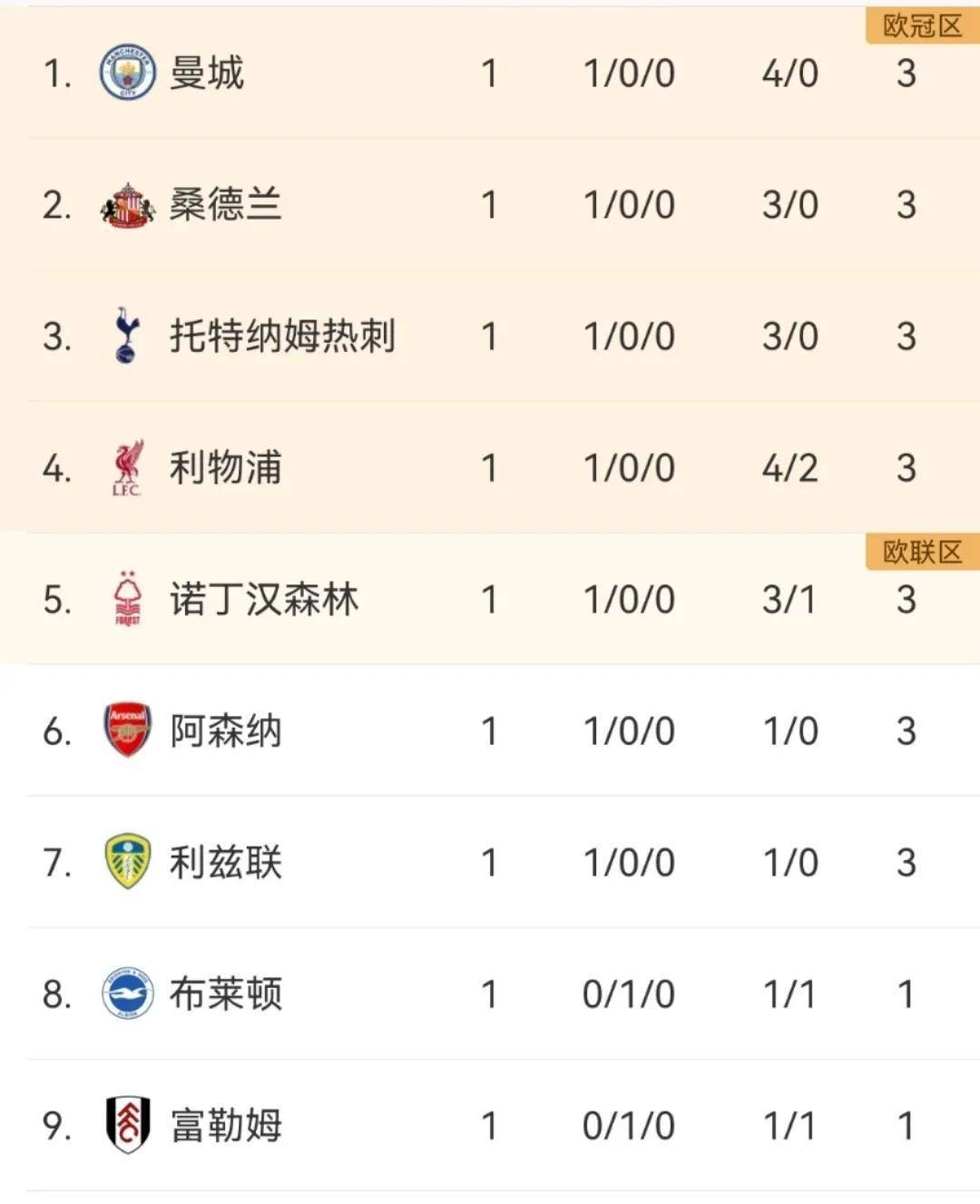Image resolution: width=980 pixels, height=1204 pixels.
Task: Select the Fulham shield crest
Action: (128, 1125)
